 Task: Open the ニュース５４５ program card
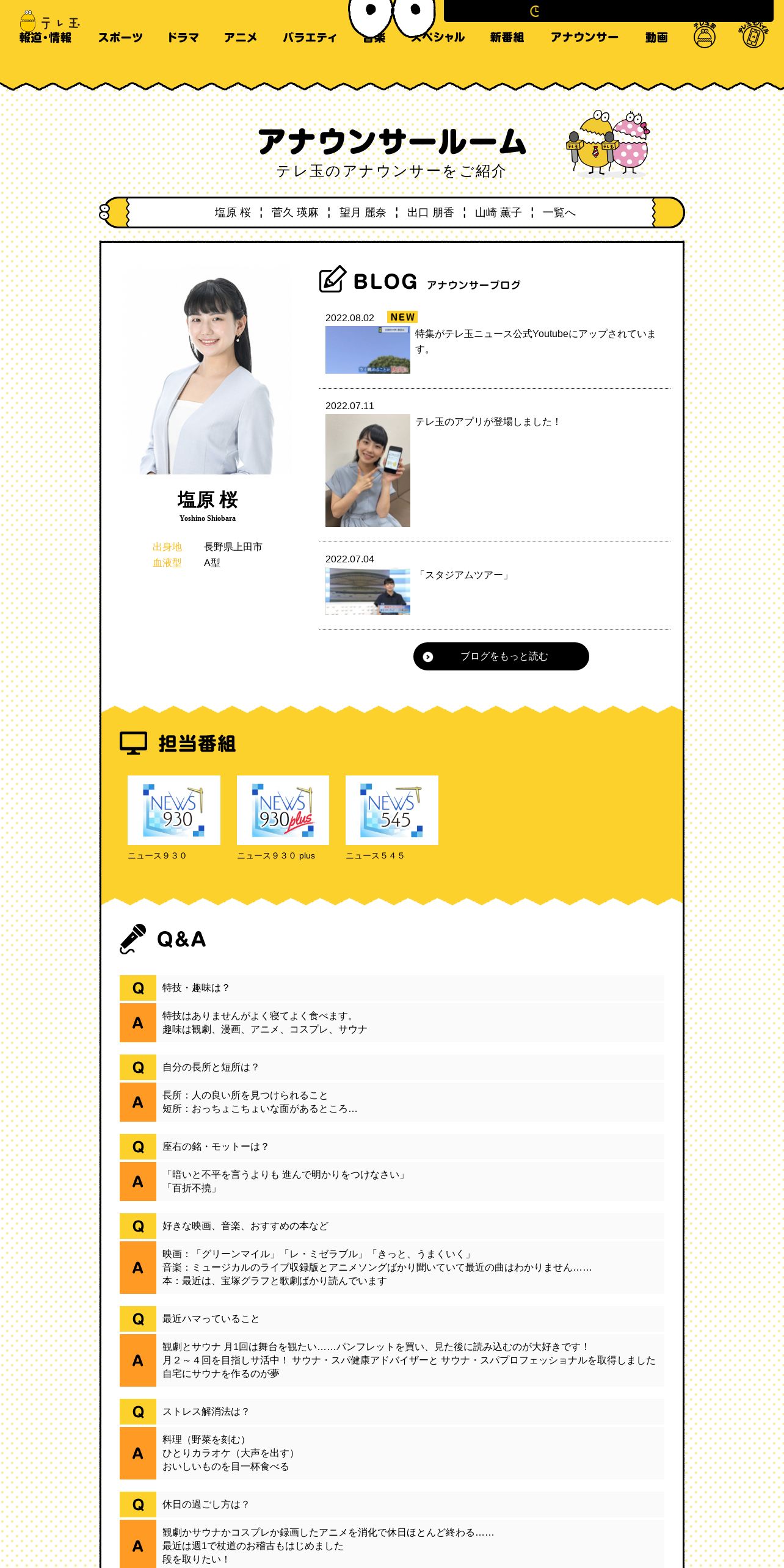point(391,818)
